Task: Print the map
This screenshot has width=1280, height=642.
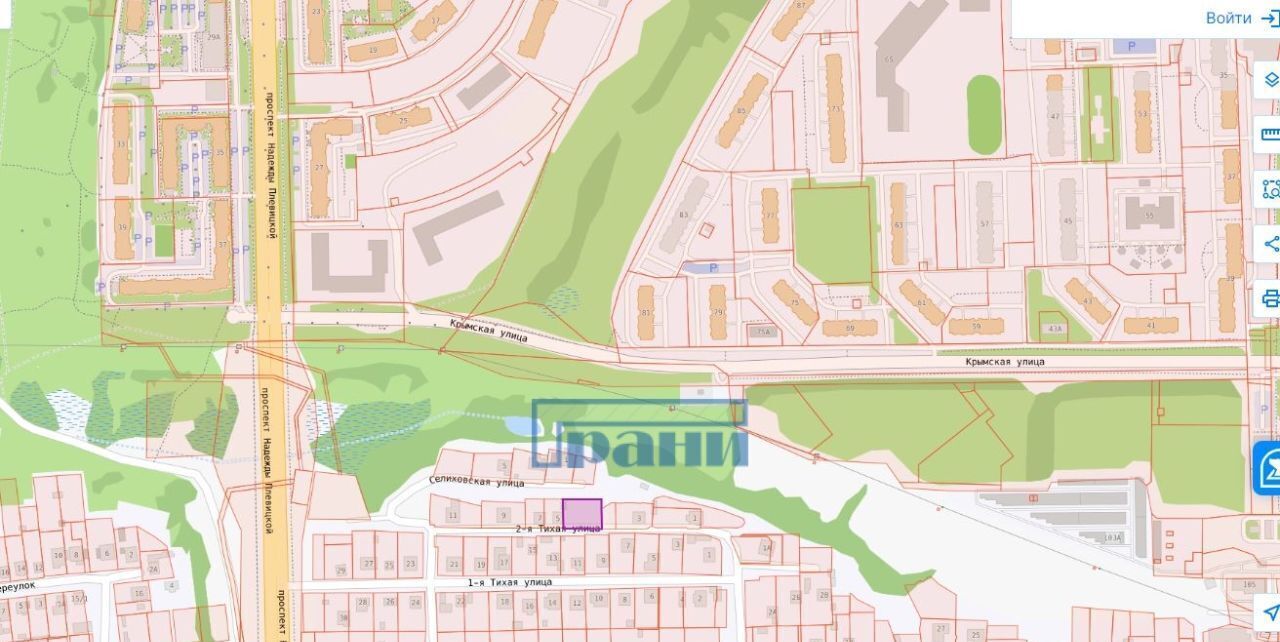Action: [1270, 298]
